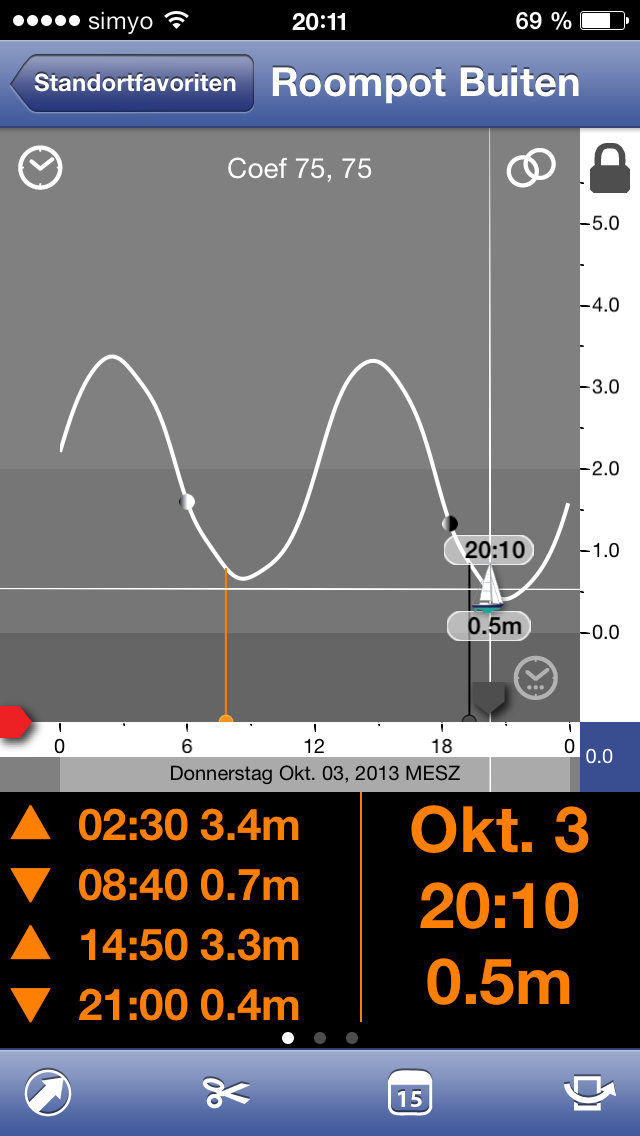640x1136 pixels.
Task: Tap the share arrow in bottom toolbar
Action: tap(589, 1092)
